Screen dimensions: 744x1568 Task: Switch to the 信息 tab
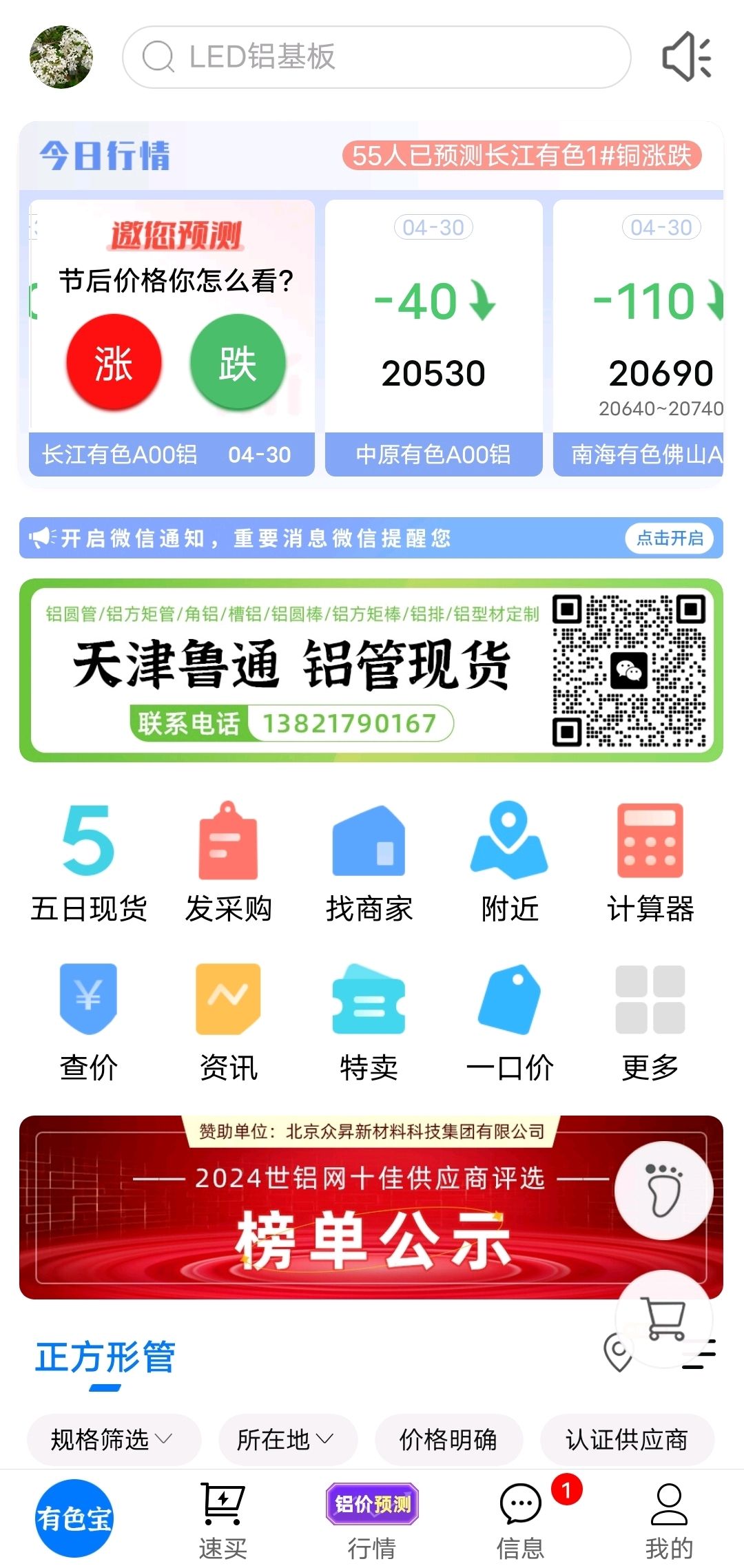pyautogui.click(x=521, y=1520)
